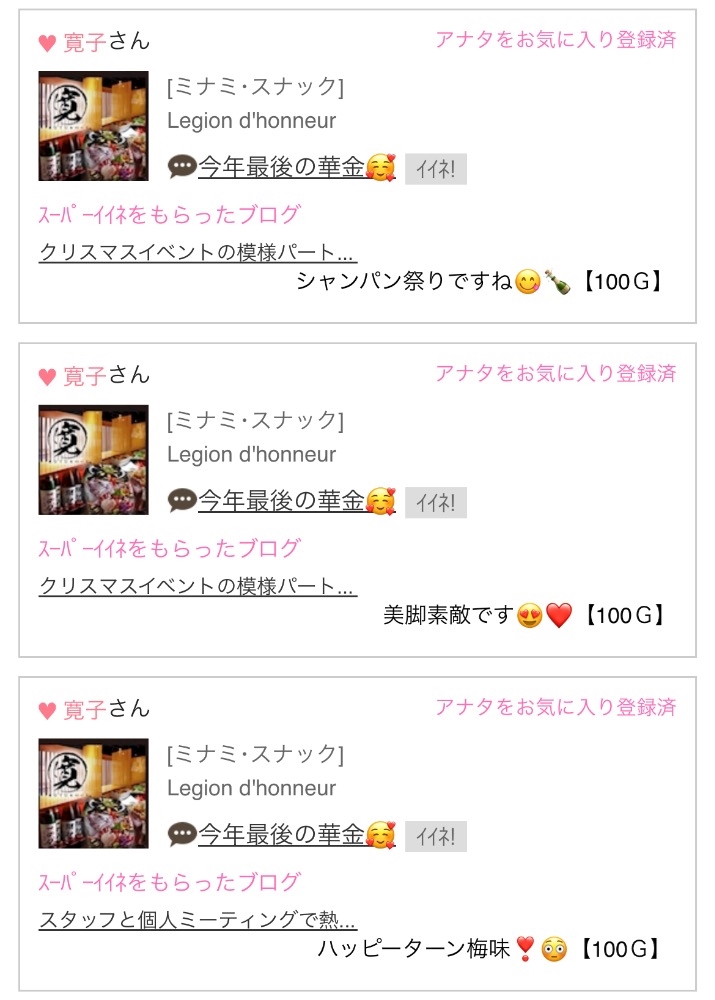The height and width of the screenshot is (1000, 715).
Task: Open 寛子's photo in the 美脚素敵です card
Action: pyautogui.click(x=93, y=459)
